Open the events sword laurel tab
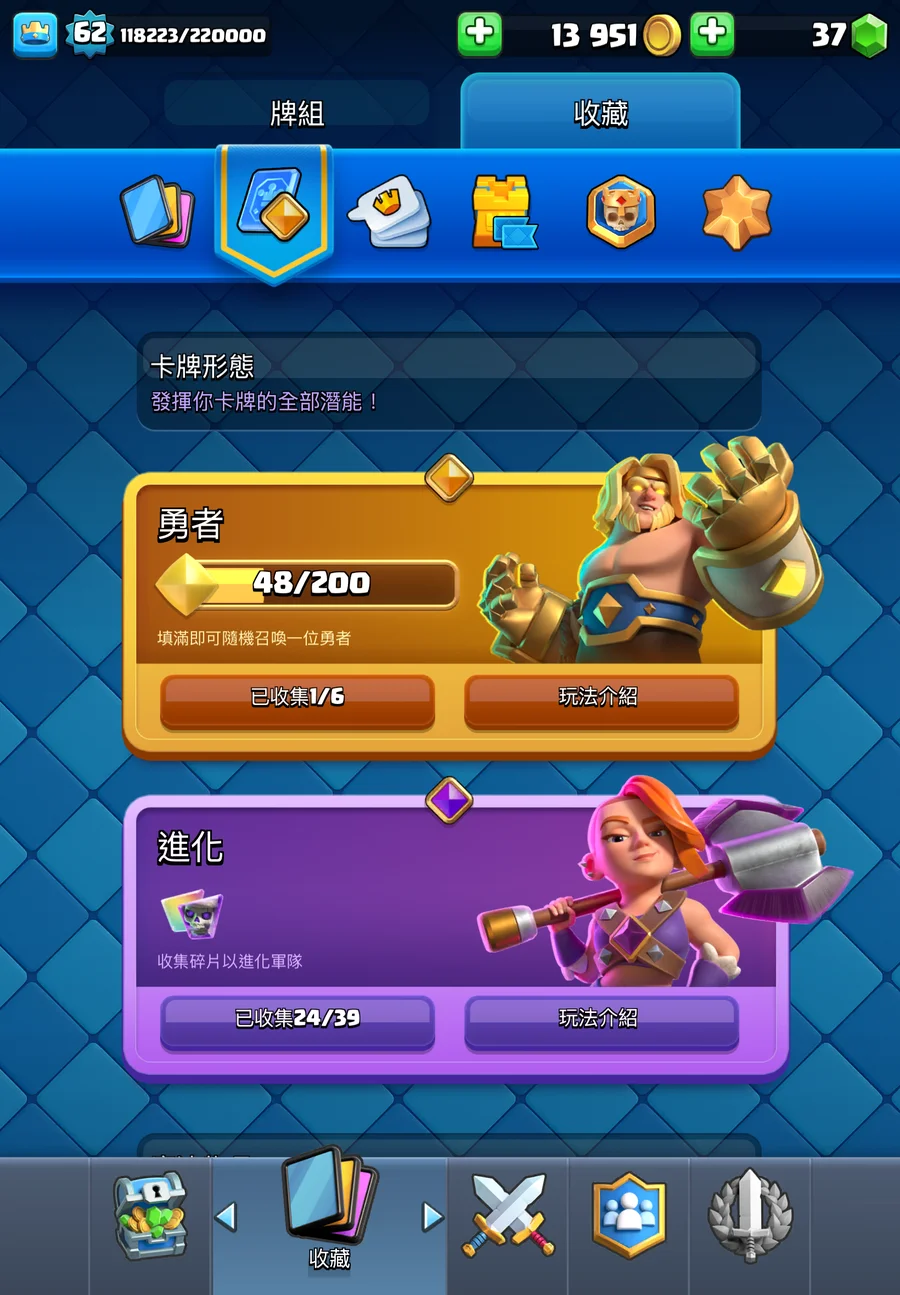This screenshot has height=1295, width=900. pos(750,1217)
